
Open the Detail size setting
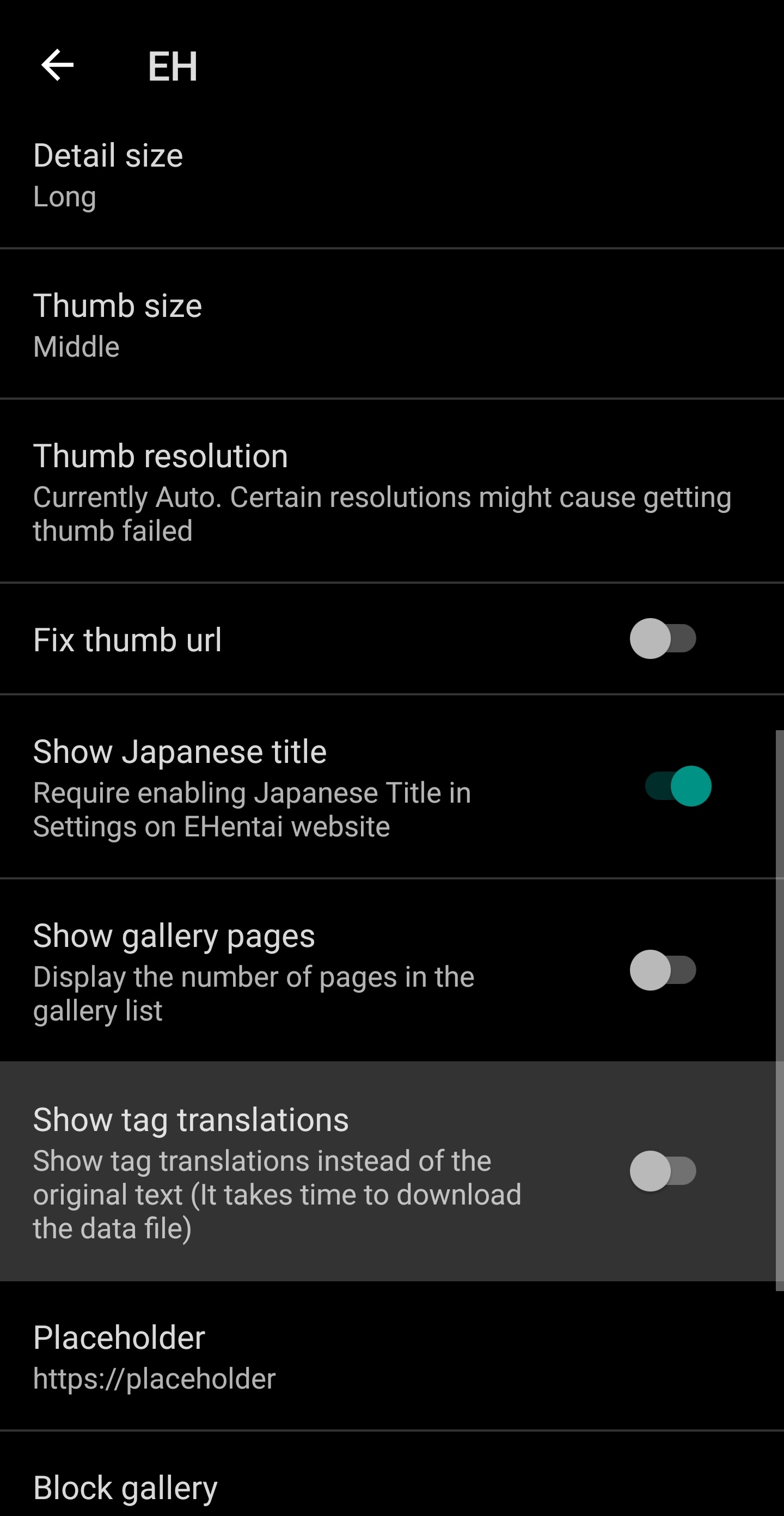(x=235, y=174)
